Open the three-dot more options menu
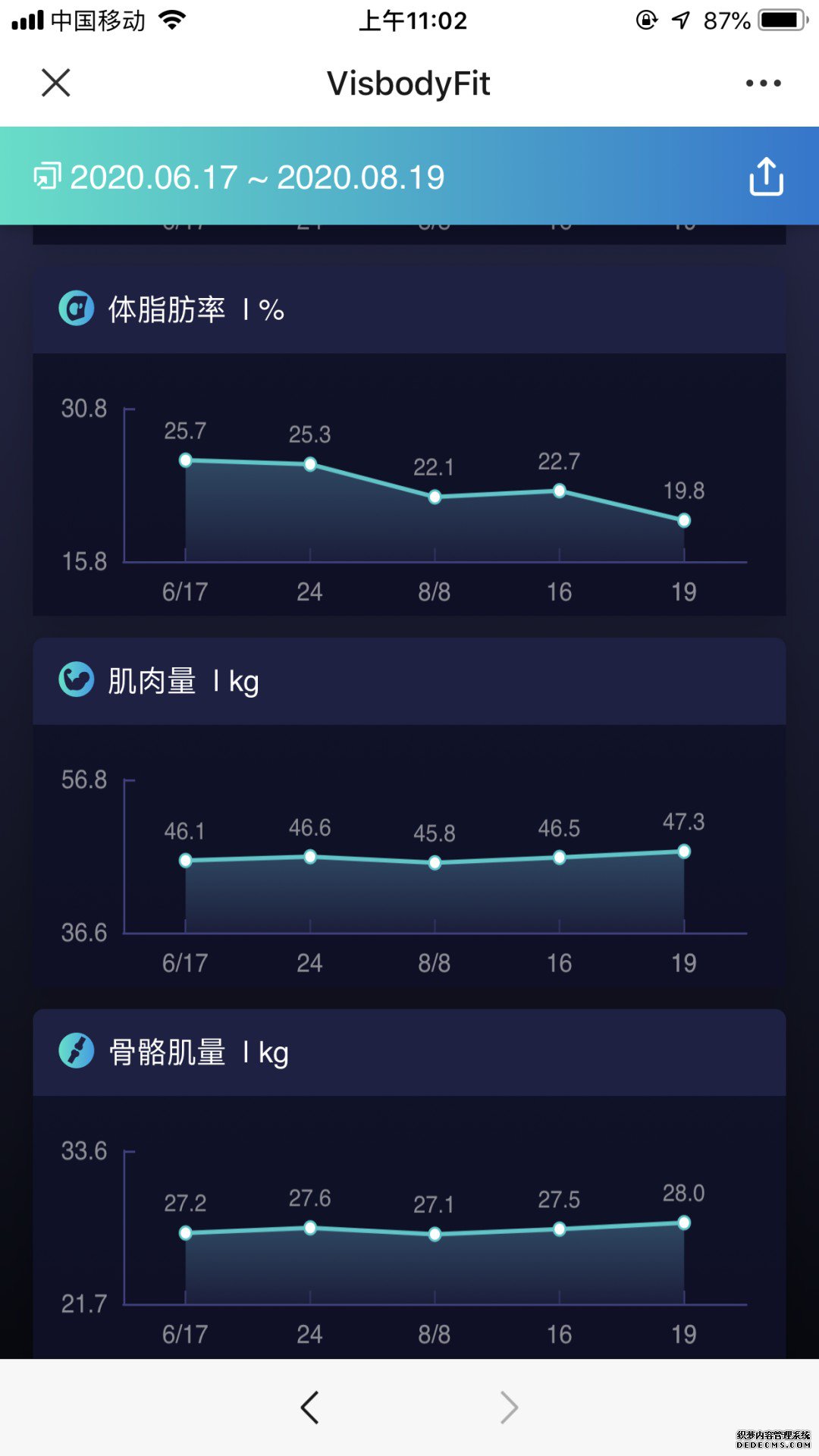 point(763,83)
